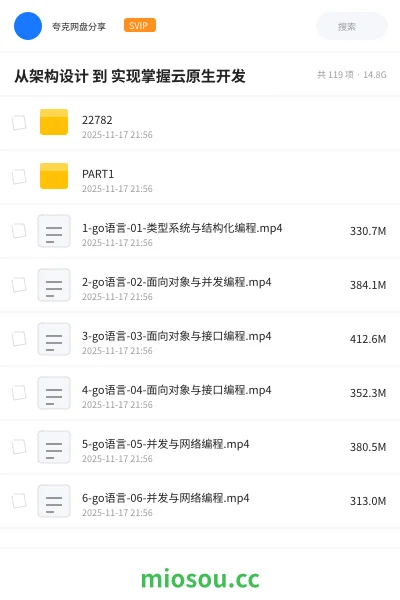
Task: Tick the checkbox next to PART1
Action: click(19, 177)
